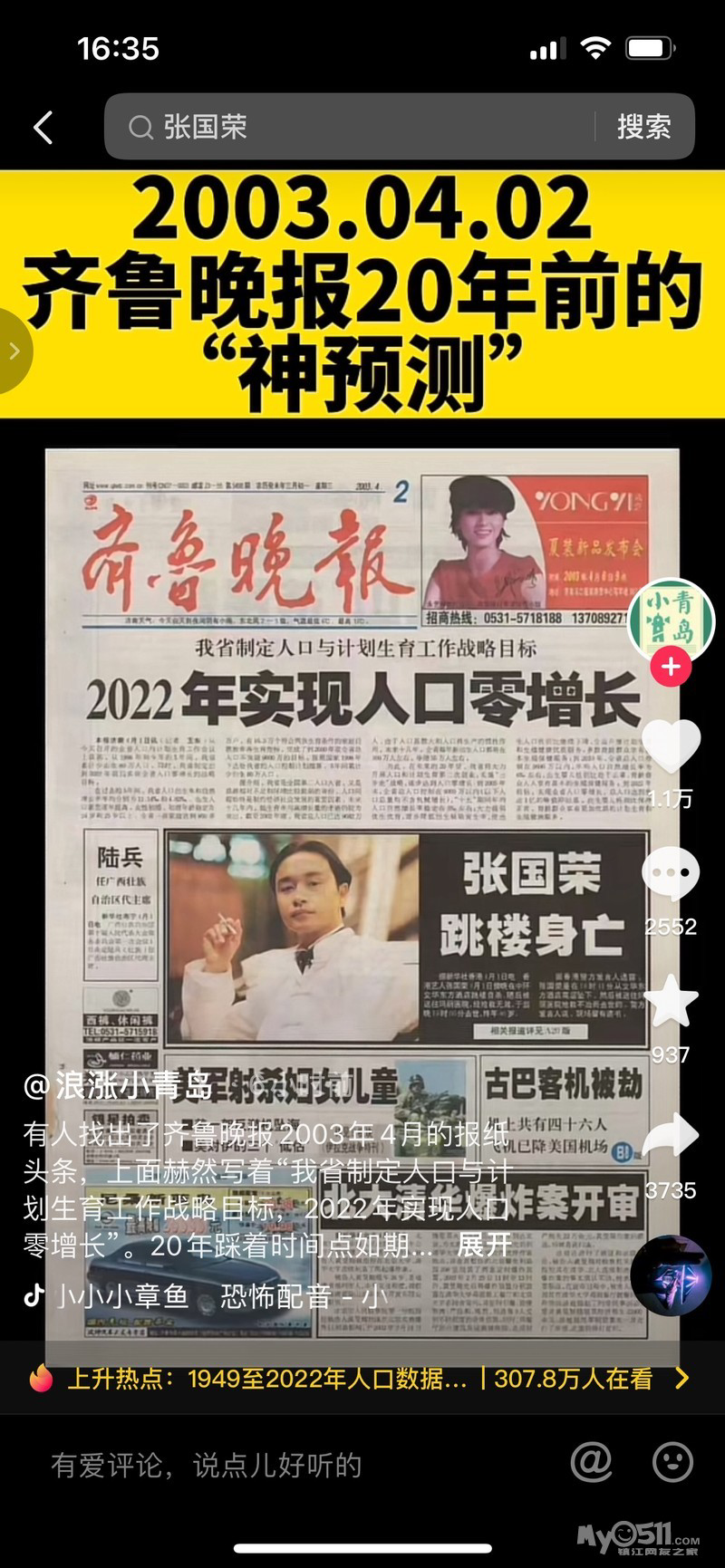Screen dimensions: 725x1568
Task: Tap the 有爱评论 comment input field
Action: pos(272,1465)
